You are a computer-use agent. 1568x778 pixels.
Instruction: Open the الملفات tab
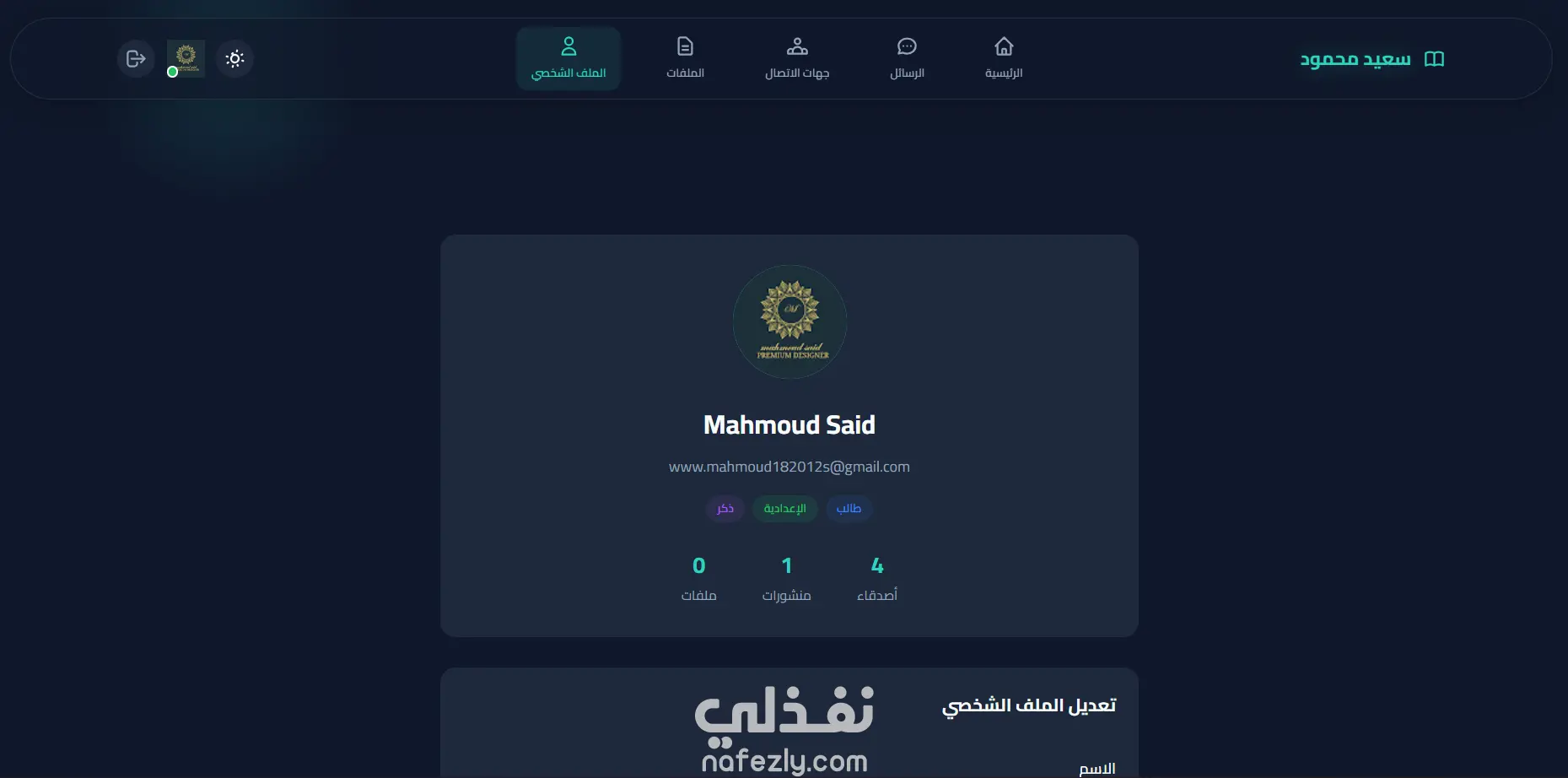tap(685, 58)
